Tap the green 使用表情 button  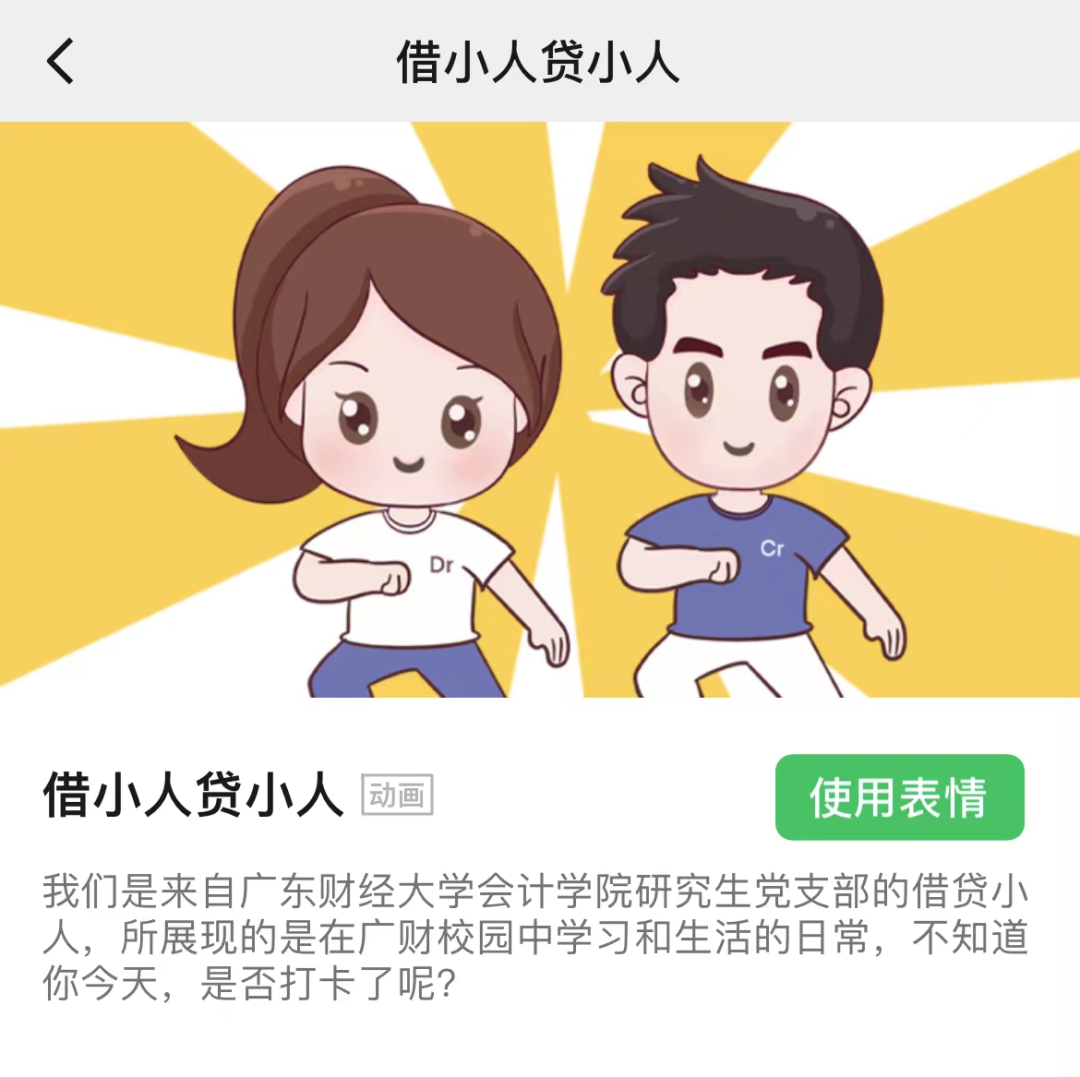point(899,797)
